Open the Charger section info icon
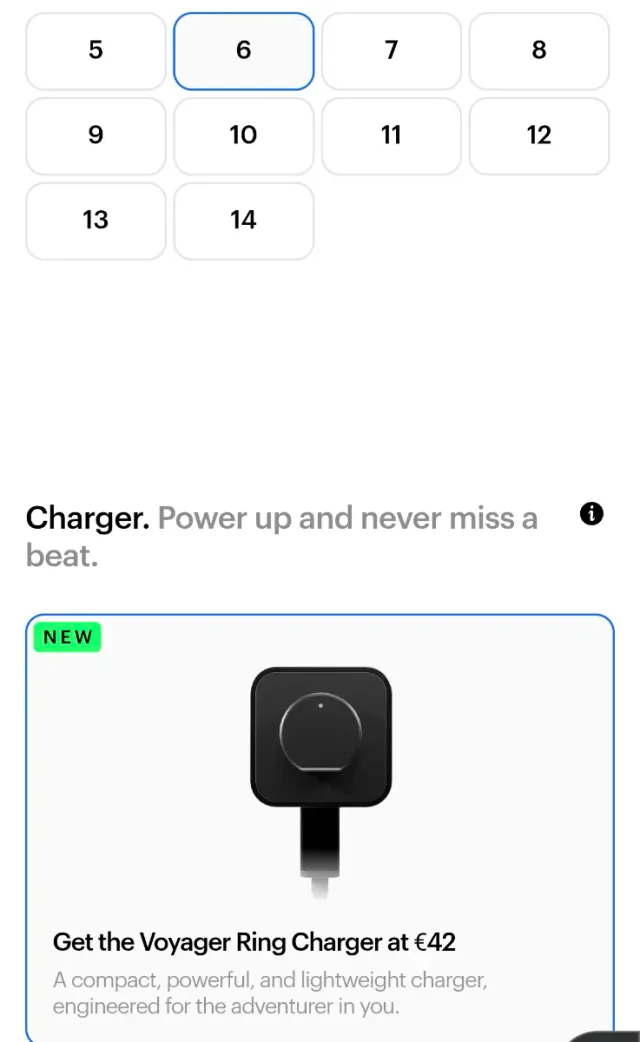The width and height of the screenshot is (640, 1042). [592, 515]
